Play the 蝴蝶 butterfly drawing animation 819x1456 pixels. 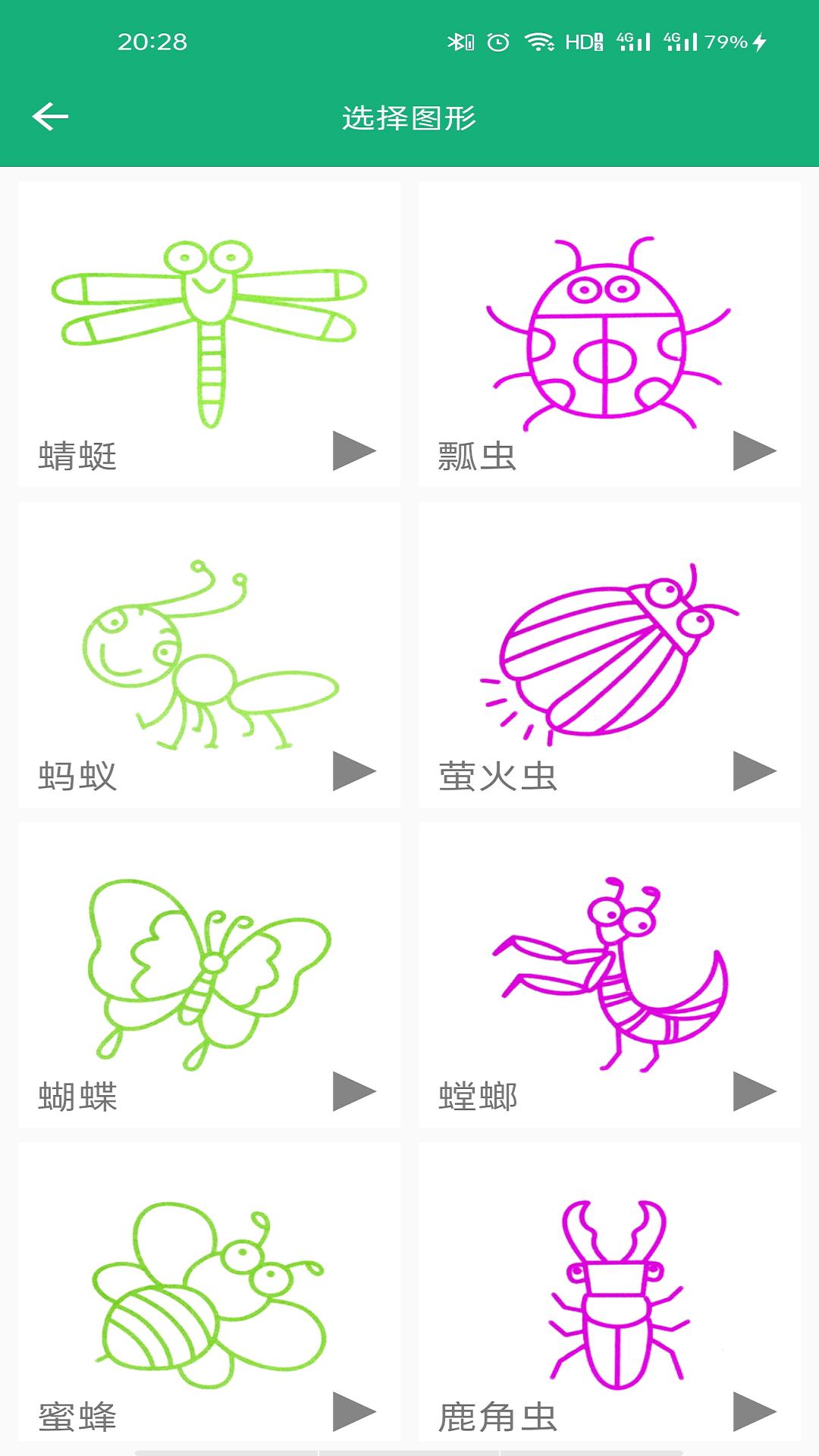pyautogui.click(x=353, y=1092)
